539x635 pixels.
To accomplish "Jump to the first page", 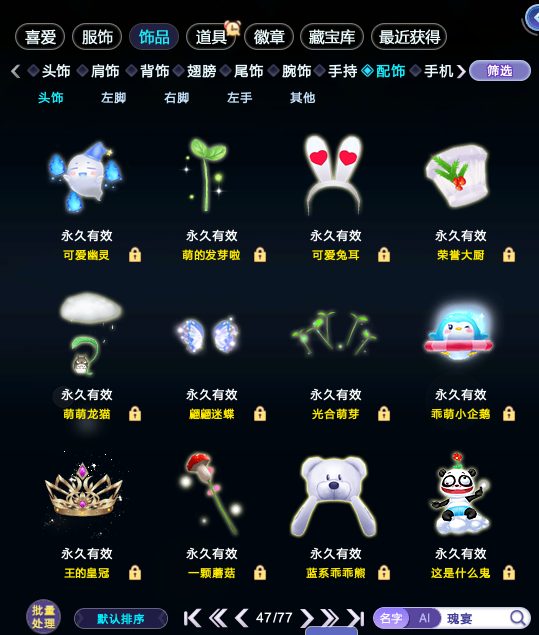I will pyautogui.click(x=193, y=618).
